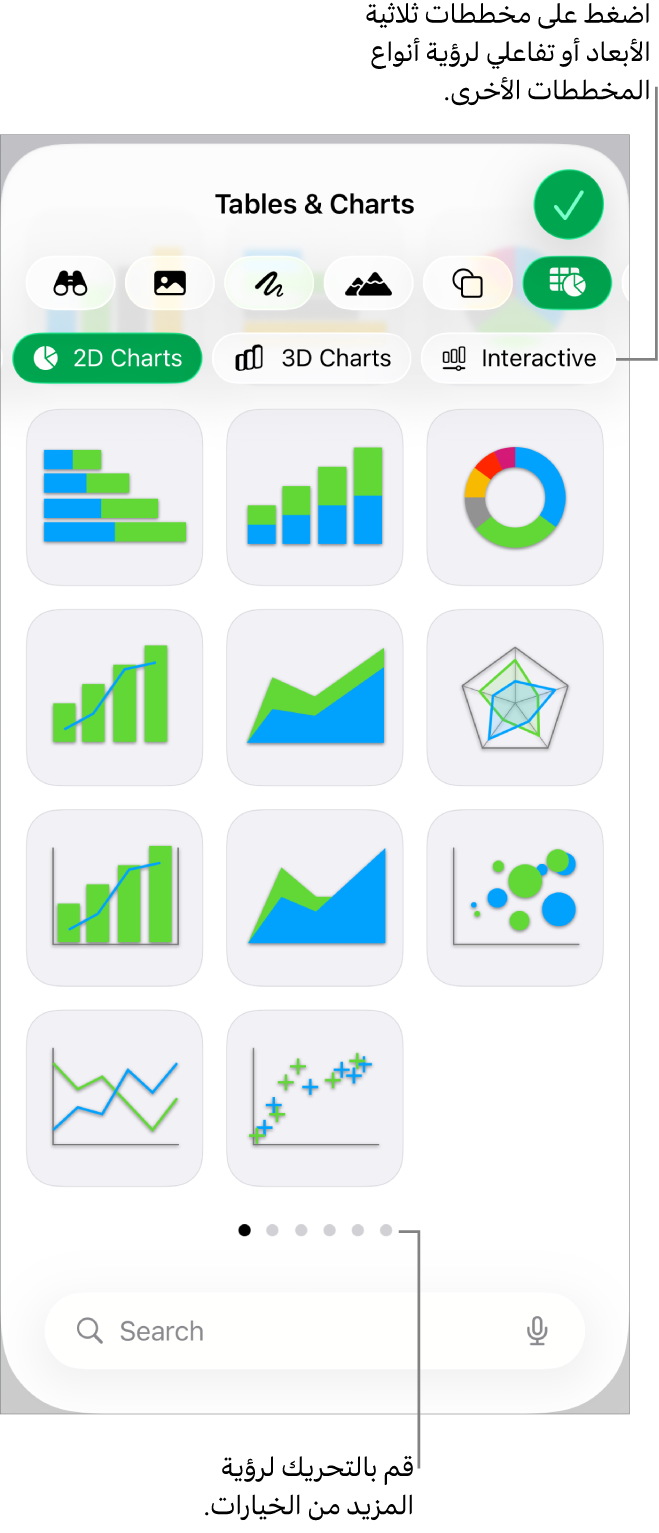Pick the line chart with axes
The height and width of the screenshot is (1533, 659).
pos(114,1097)
